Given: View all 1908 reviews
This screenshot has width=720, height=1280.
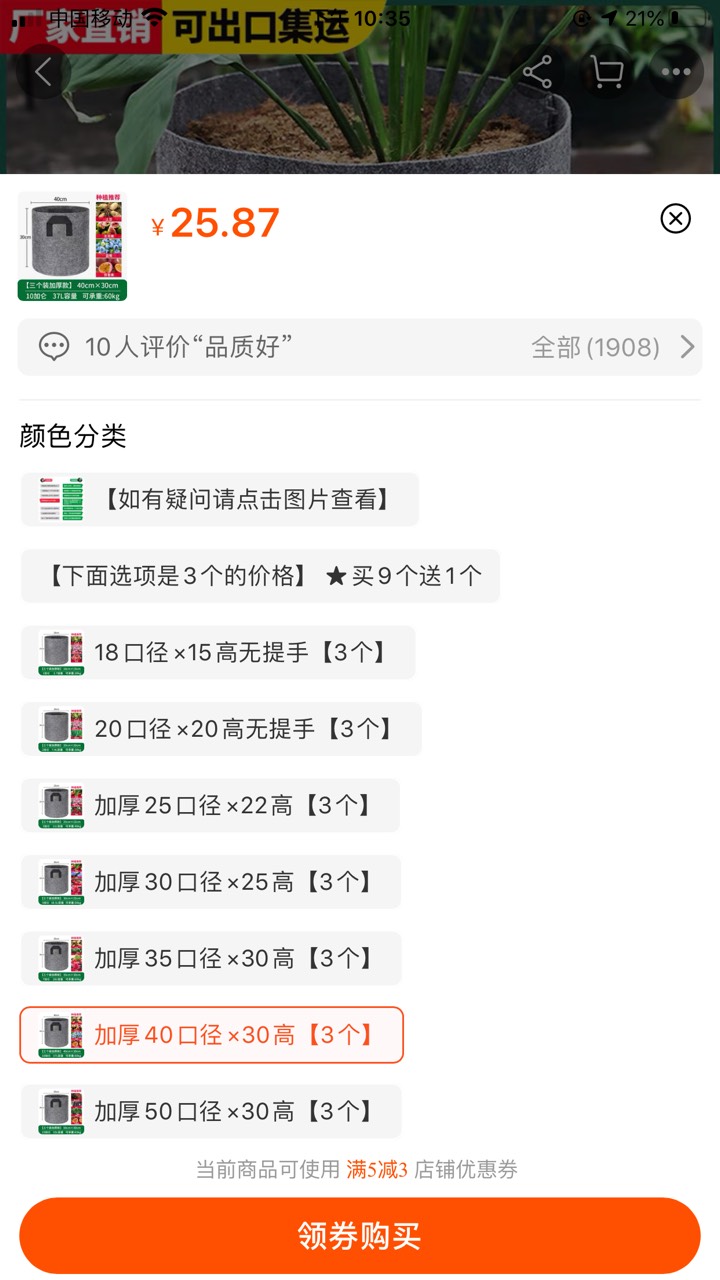Looking at the screenshot, I should [612, 347].
